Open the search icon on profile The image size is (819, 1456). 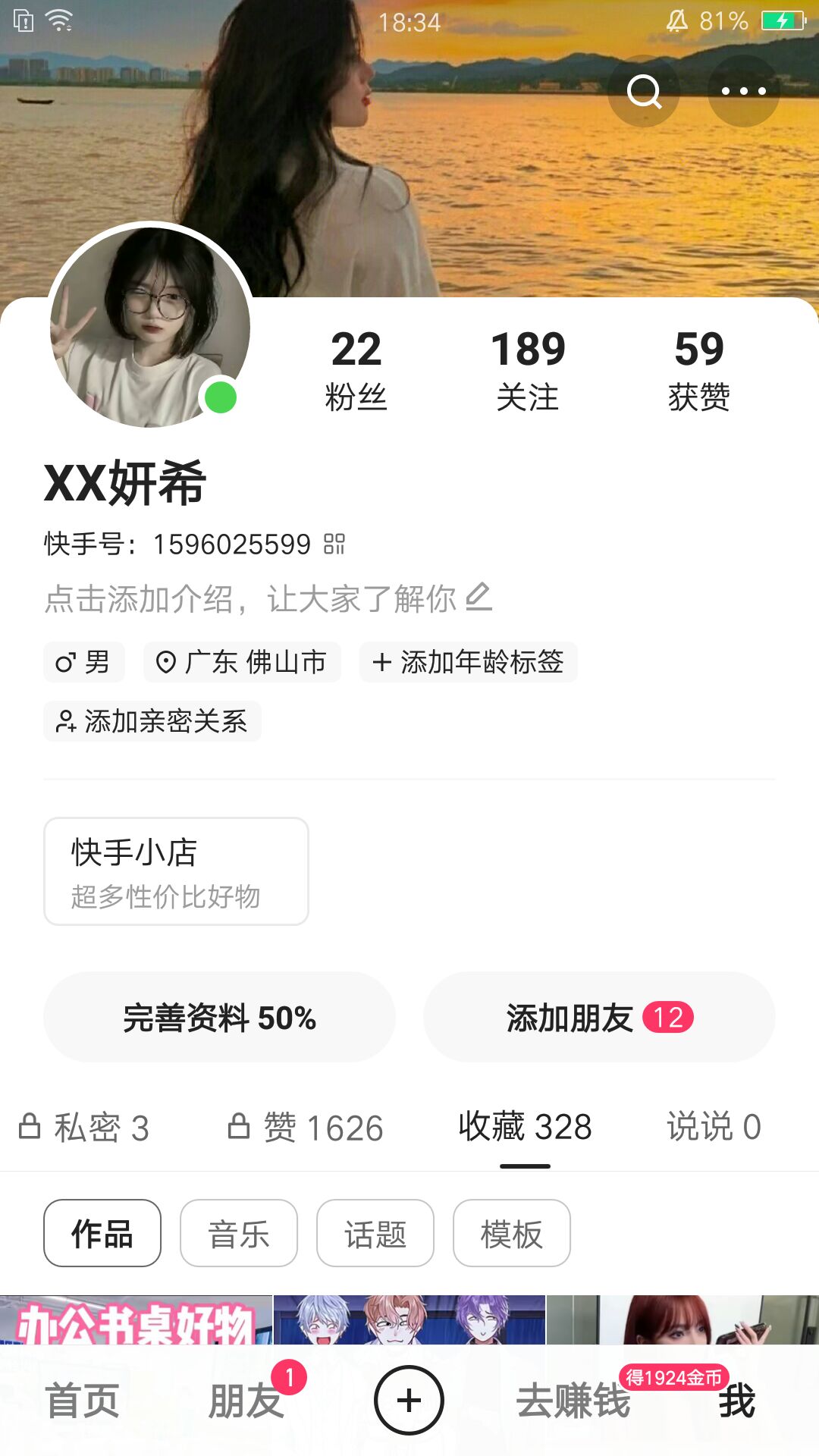click(x=644, y=92)
